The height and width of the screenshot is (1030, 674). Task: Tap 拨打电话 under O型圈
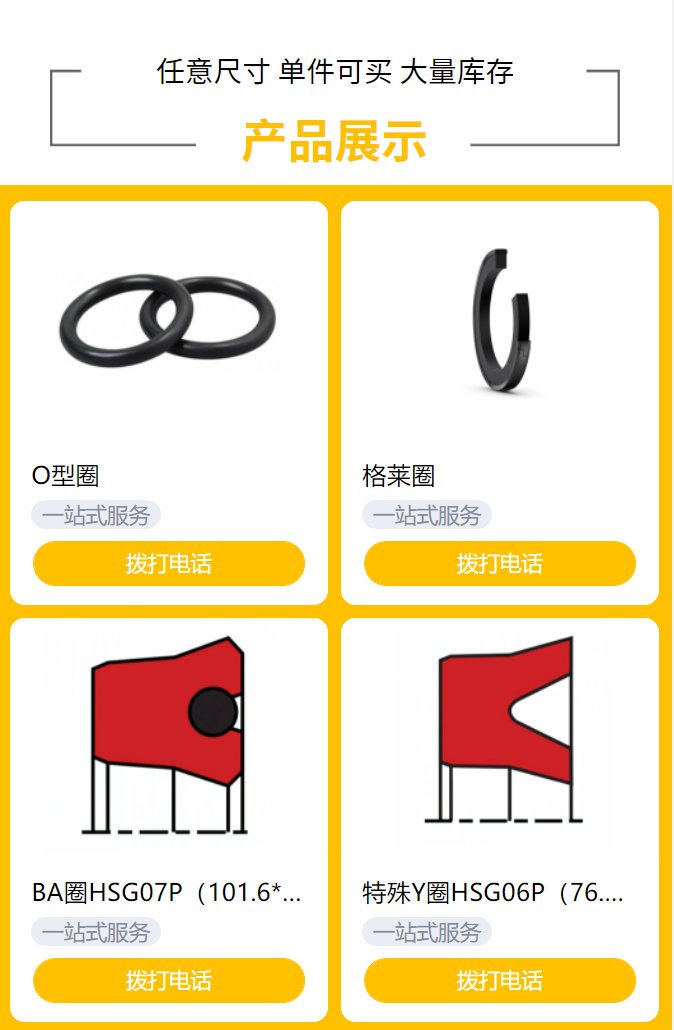168,563
